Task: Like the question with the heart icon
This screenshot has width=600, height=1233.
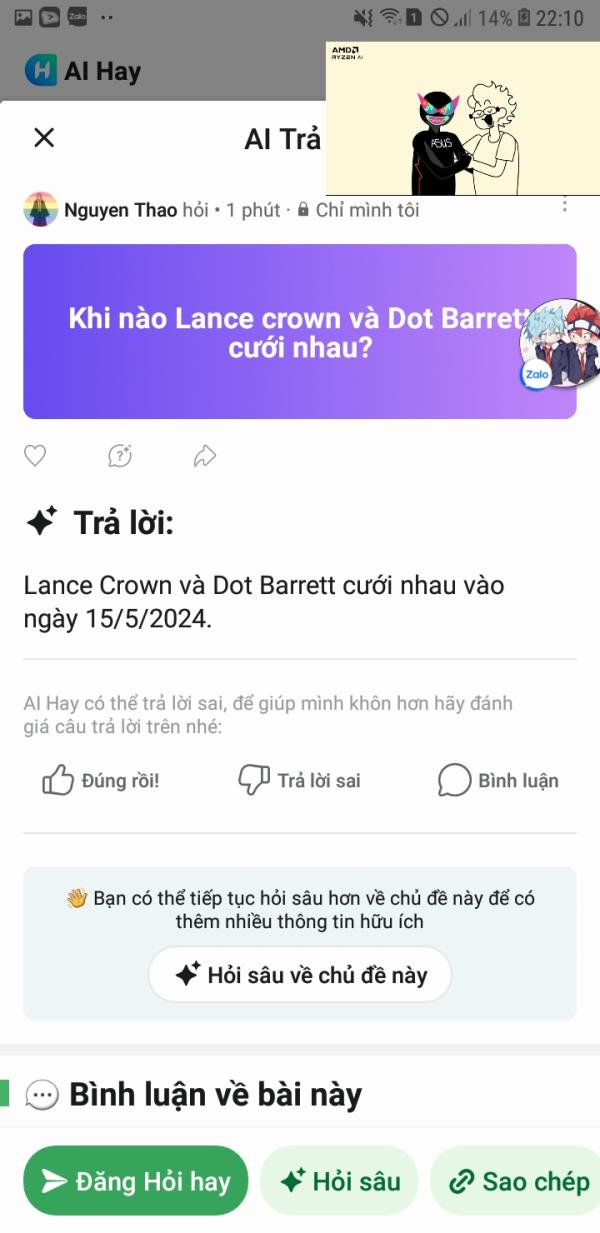Action: [x=35, y=456]
